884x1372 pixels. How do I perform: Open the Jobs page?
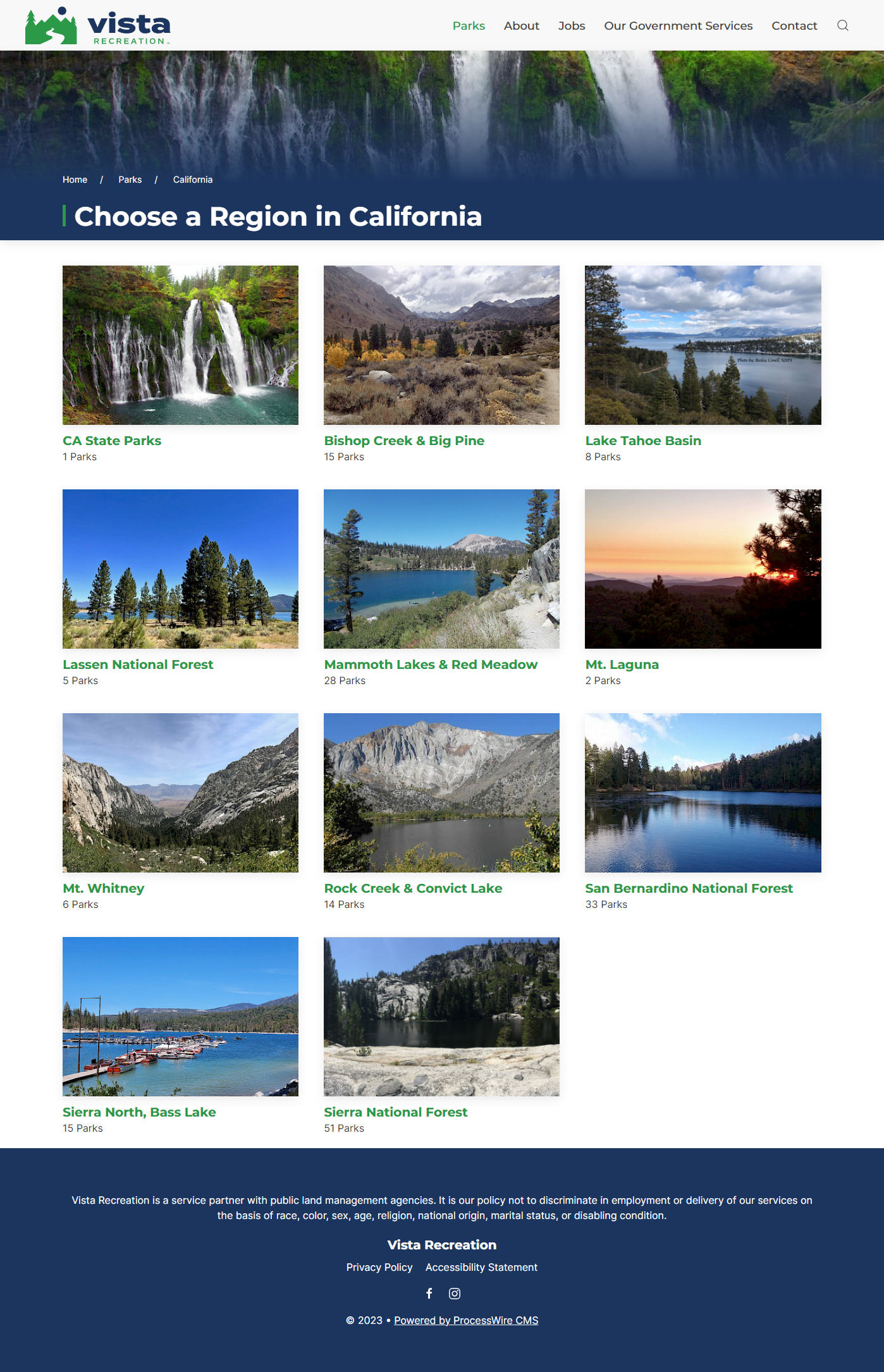pos(571,26)
